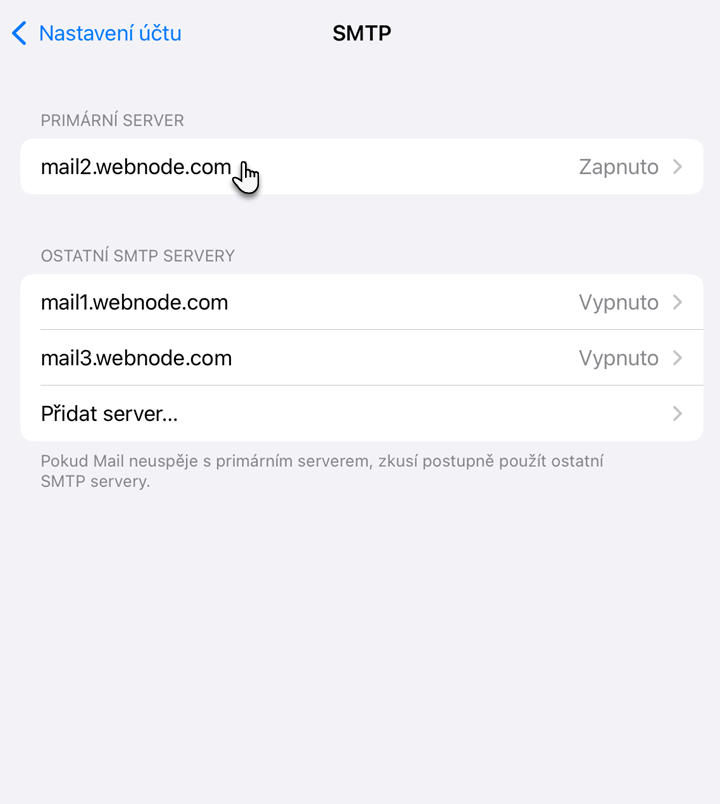The height and width of the screenshot is (804, 720).
Task: Go back to Nastavení účtu
Action: (97, 34)
